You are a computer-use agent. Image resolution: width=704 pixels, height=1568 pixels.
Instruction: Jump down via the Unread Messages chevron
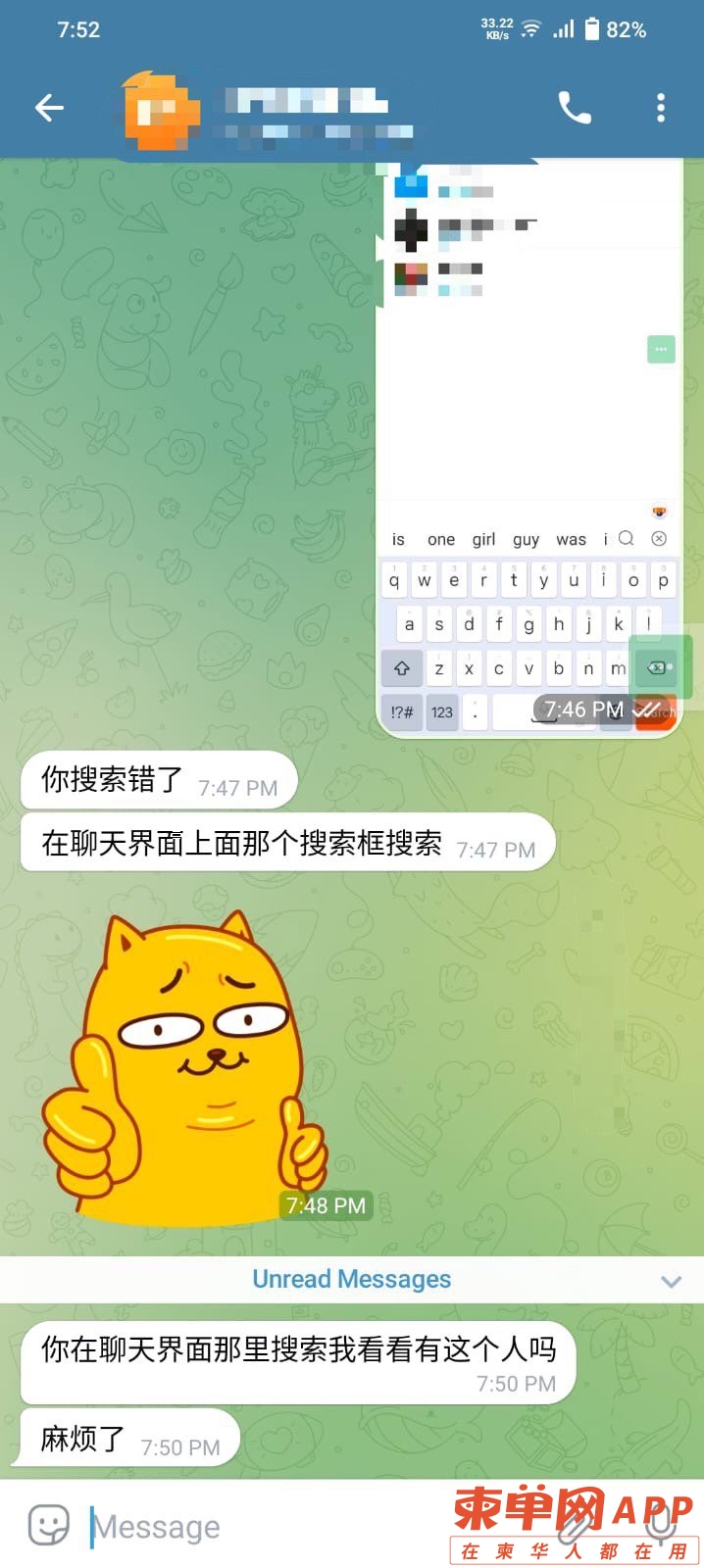[x=671, y=1281]
